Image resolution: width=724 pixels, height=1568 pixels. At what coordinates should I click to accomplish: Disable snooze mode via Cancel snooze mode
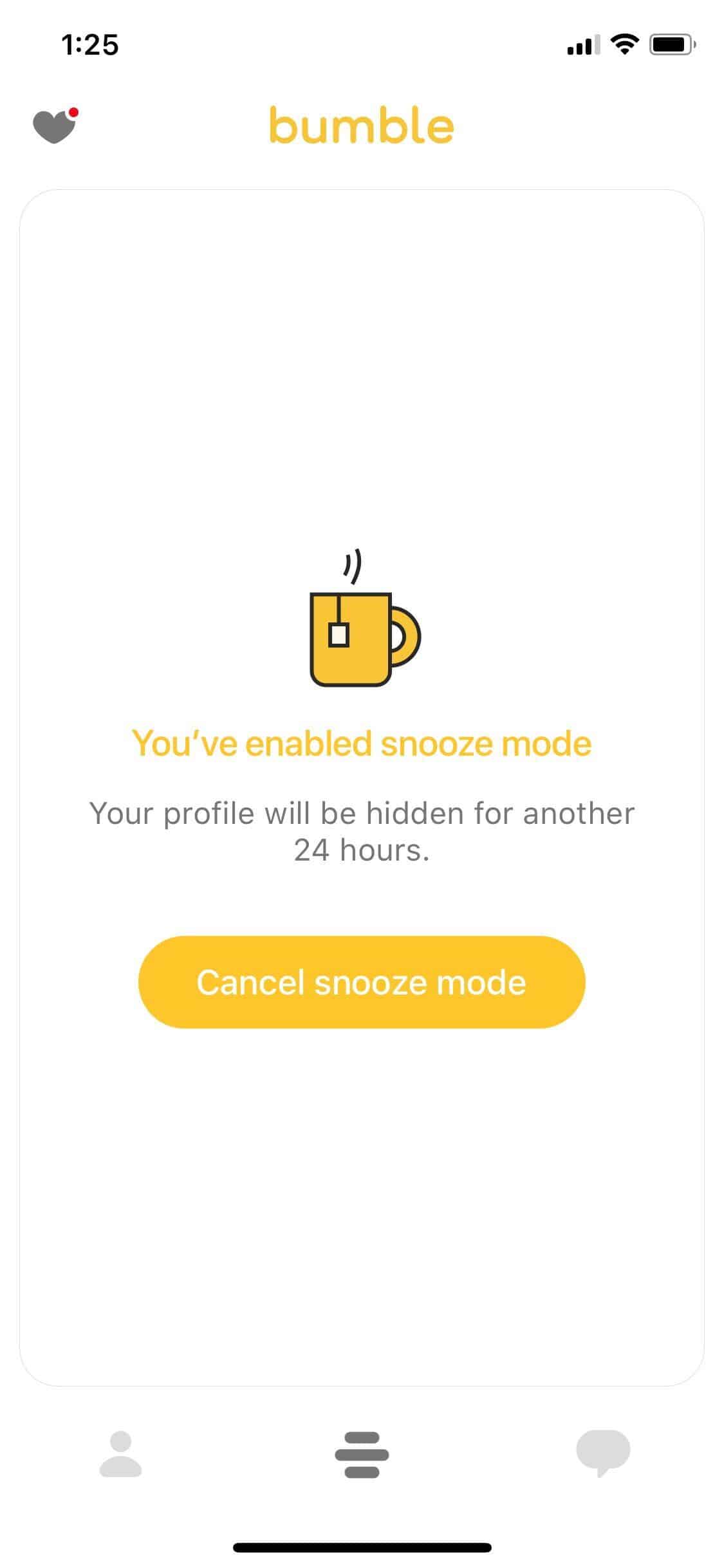362,982
